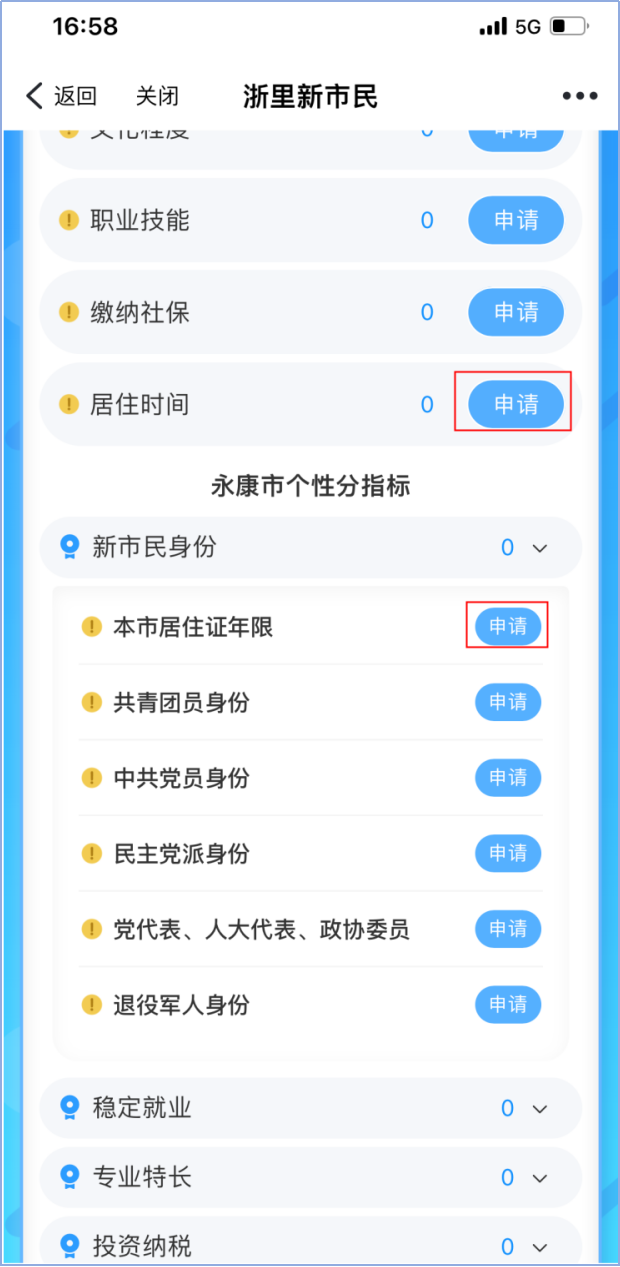The width and height of the screenshot is (620, 1267).
Task: Expand the 稳定就业 section
Action: (x=540, y=1108)
